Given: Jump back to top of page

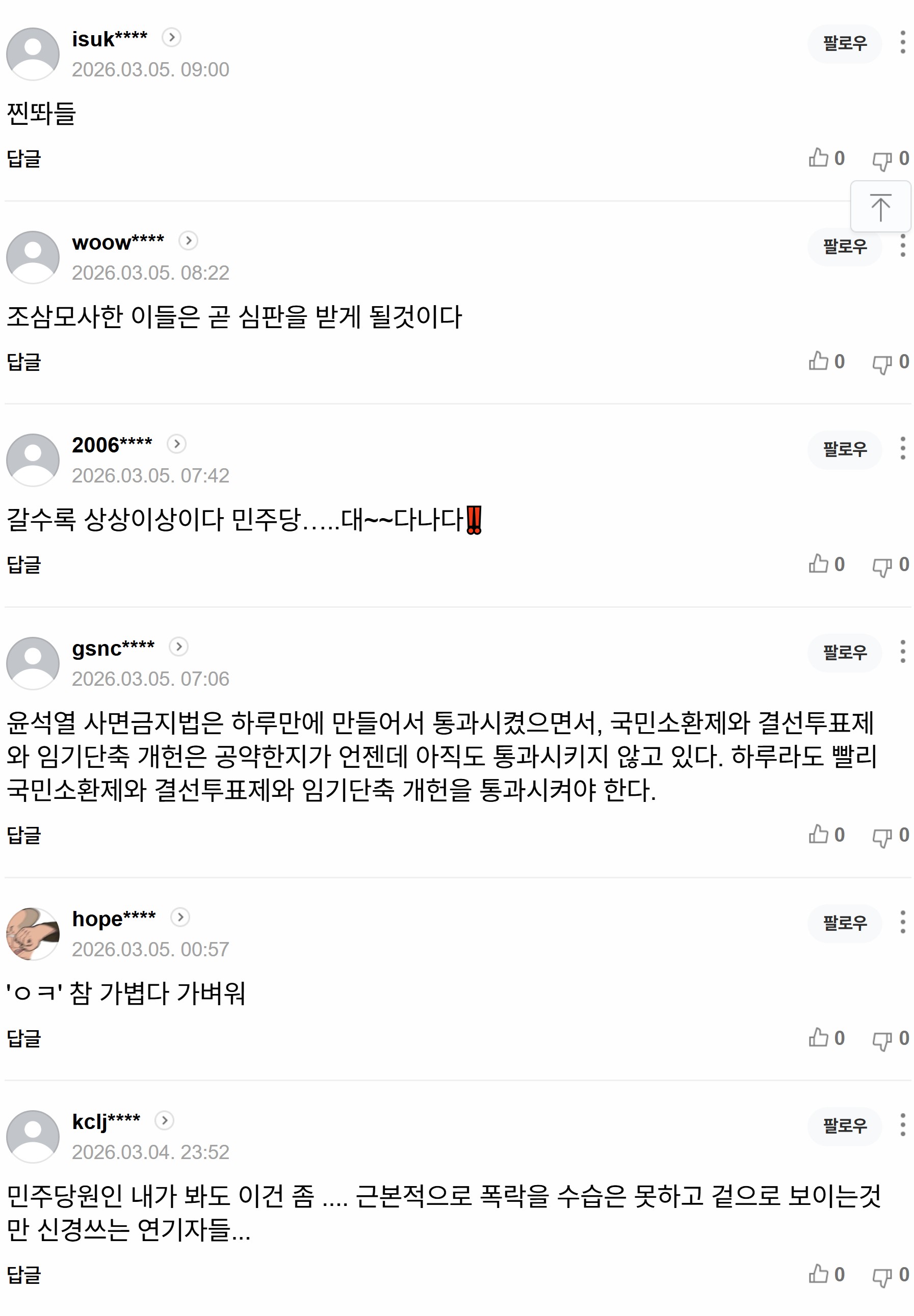Looking at the screenshot, I should (x=880, y=207).
